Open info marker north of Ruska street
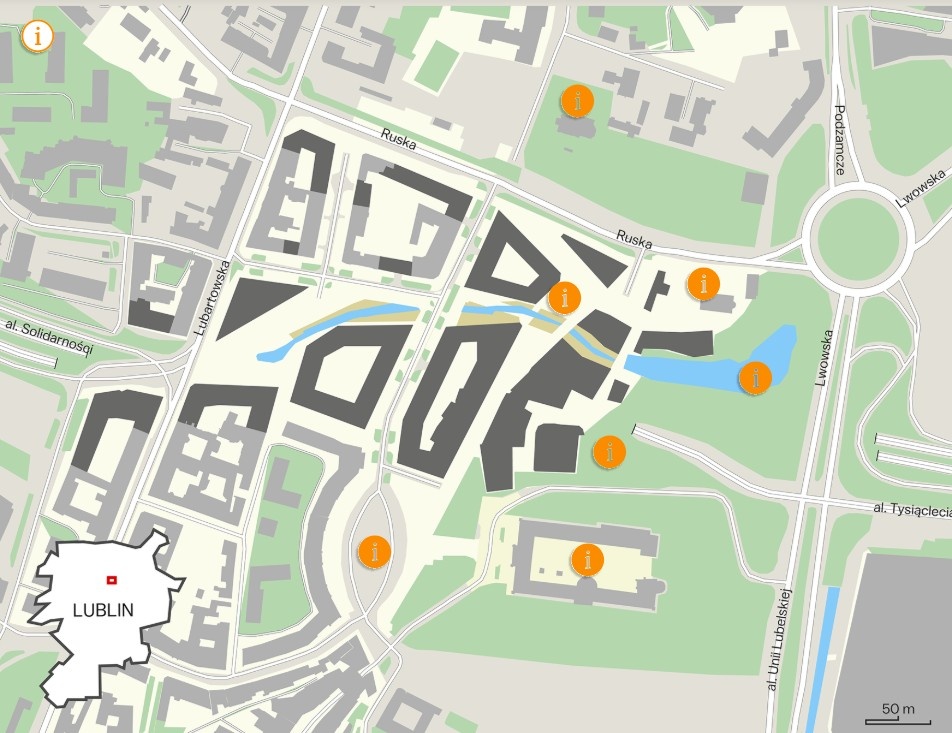Viewport: 952px width, 733px height. pyautogui.click(x=577, y=101)
